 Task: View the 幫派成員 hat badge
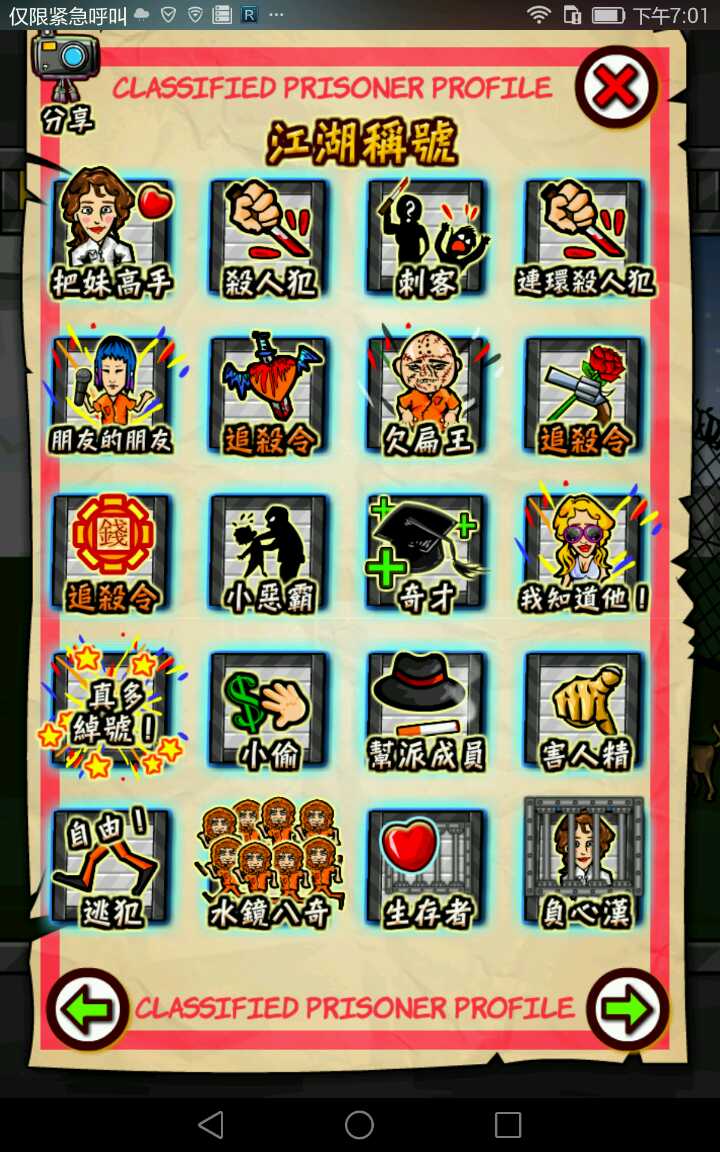(x=427, y=710)
